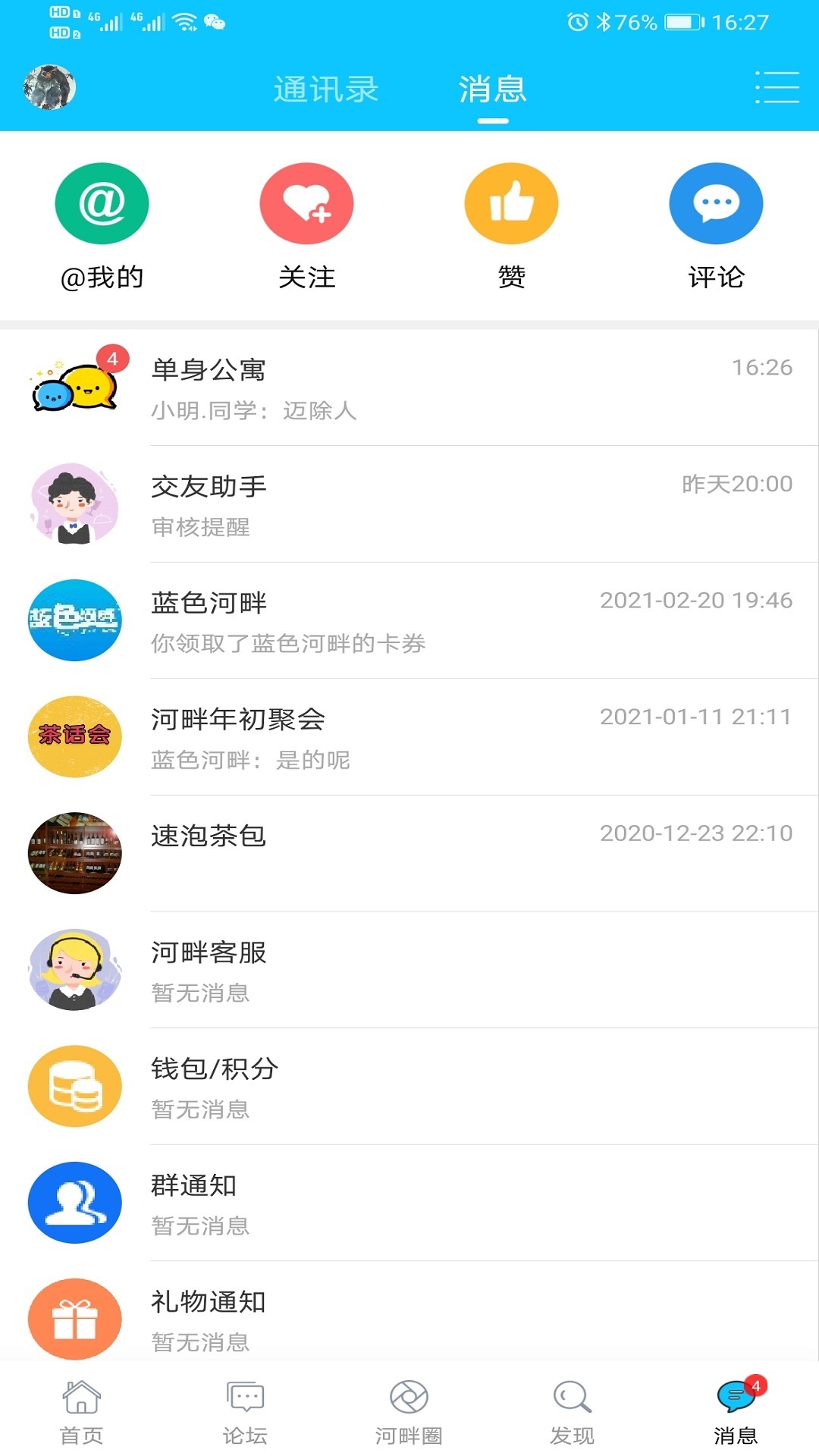Tap your profile avatar at top left
The width and height of the screenshot is (819, 1456).
click(x=48, y=87)
